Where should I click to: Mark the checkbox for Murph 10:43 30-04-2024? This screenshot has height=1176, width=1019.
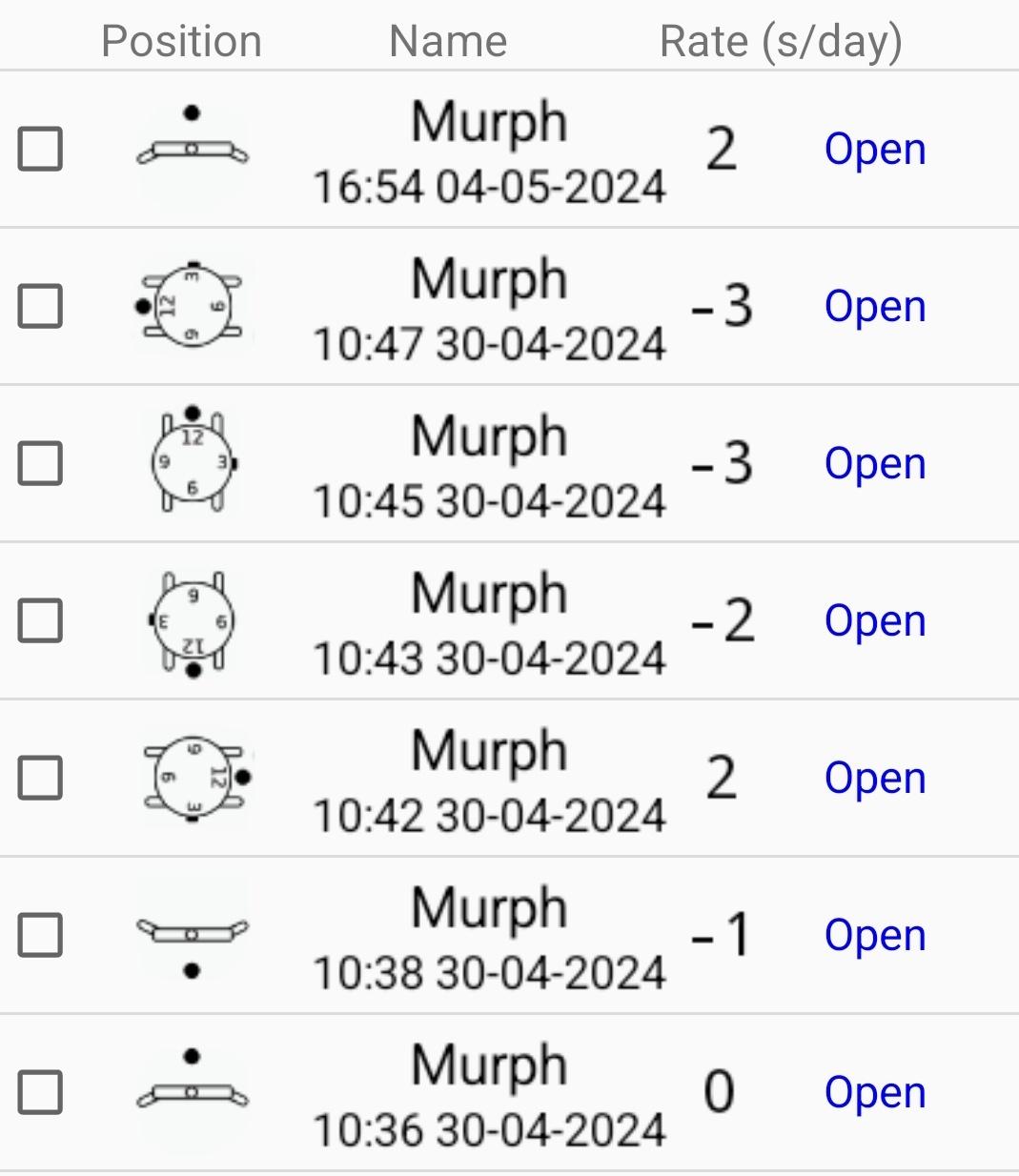(x=41, y=621)
